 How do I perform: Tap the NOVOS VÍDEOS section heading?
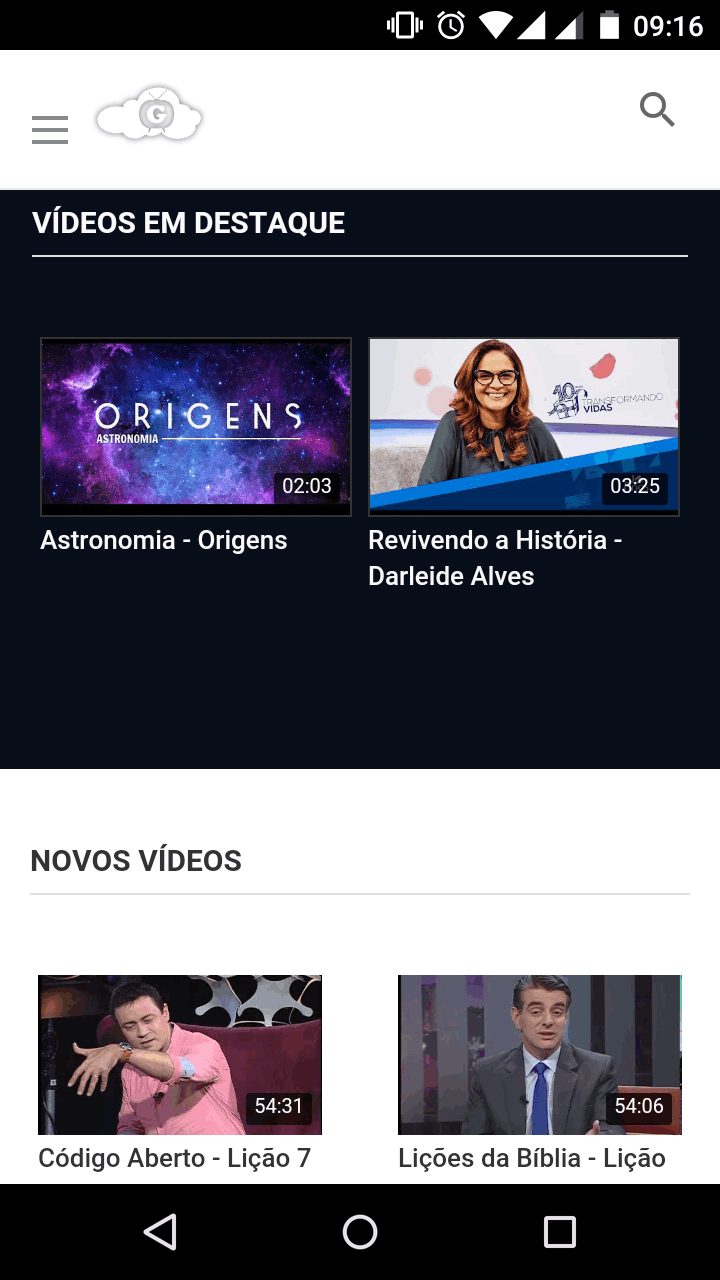point(136,860)
